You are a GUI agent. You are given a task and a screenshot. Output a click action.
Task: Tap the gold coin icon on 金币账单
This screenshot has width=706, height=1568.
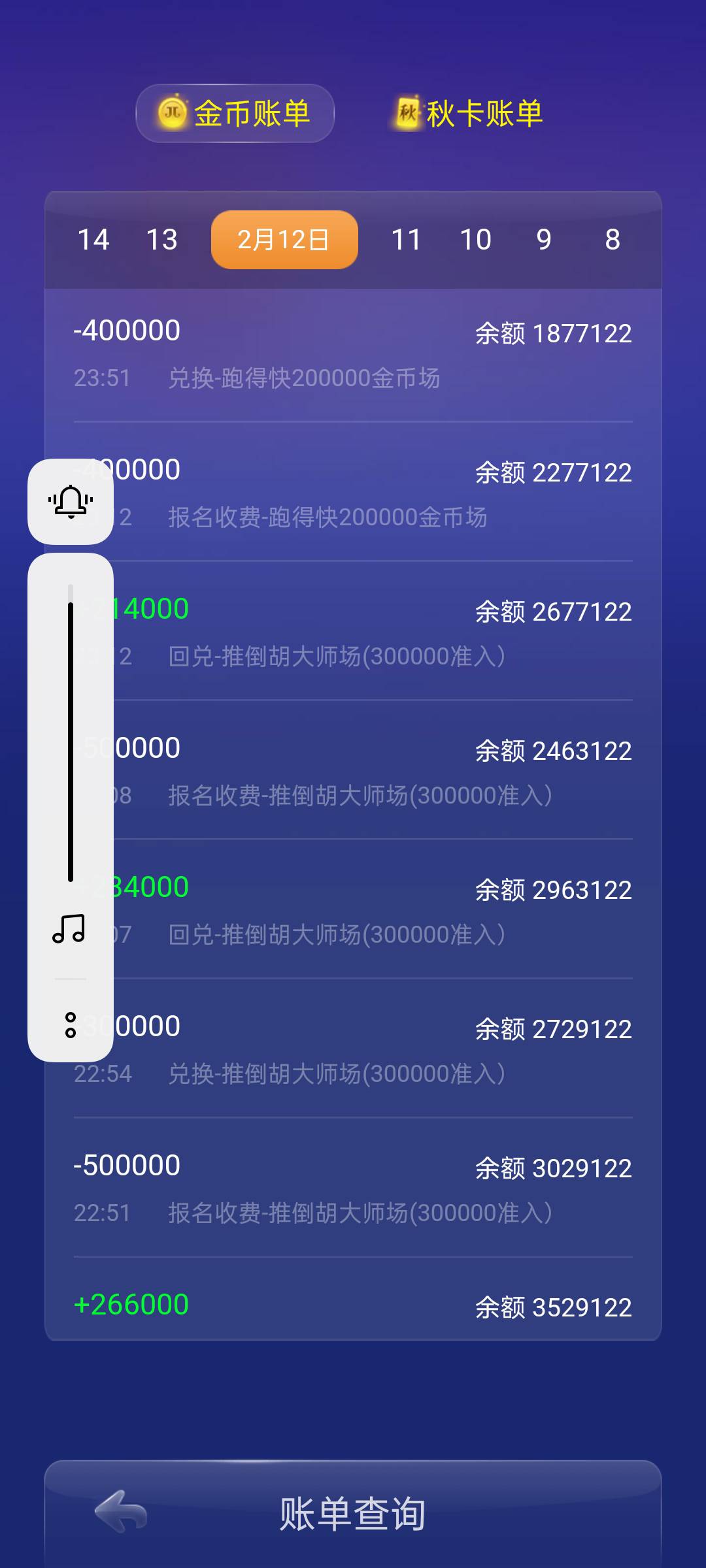(173, 112)
